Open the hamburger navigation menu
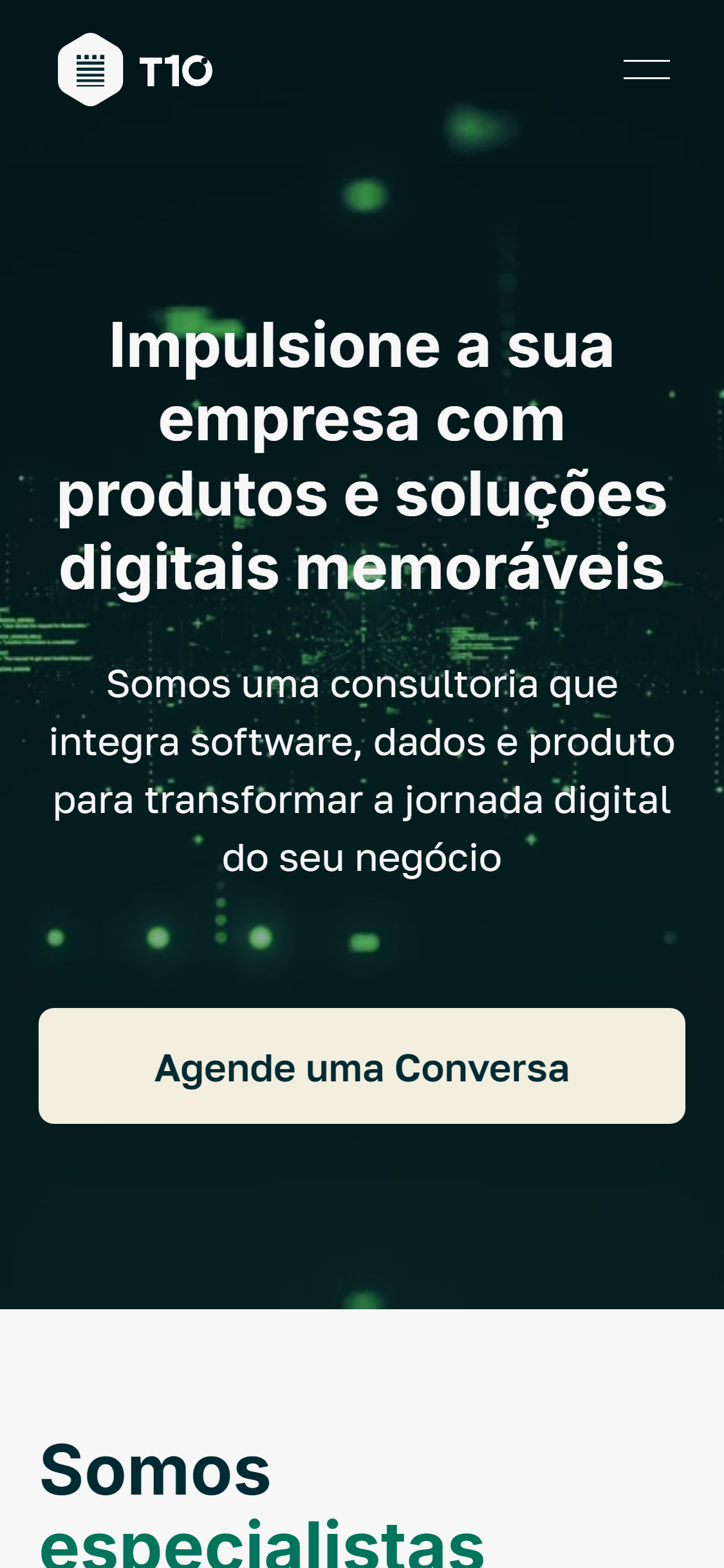Screen dimensions: 724x1568 coord(646,70)
